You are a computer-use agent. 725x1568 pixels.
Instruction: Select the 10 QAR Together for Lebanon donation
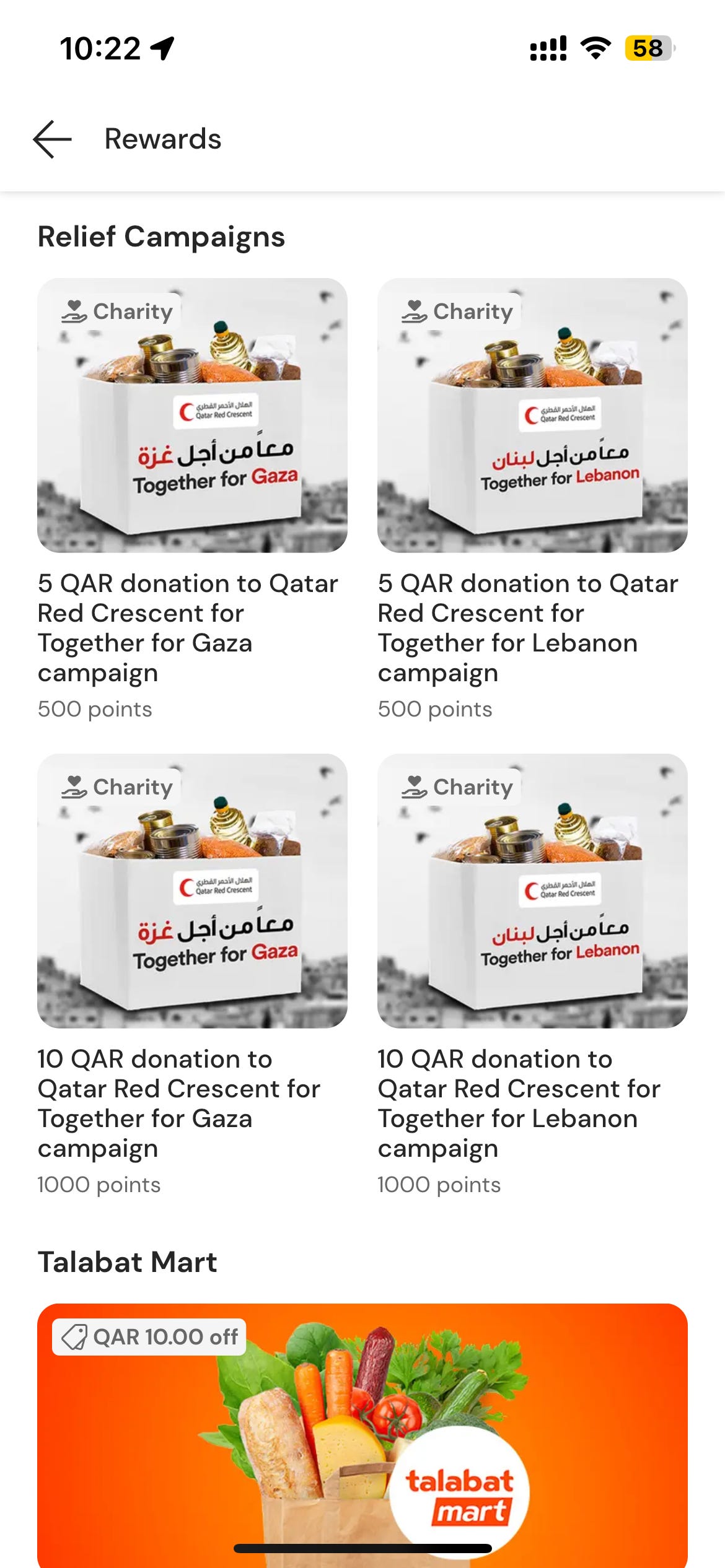[x=532, y=975]
